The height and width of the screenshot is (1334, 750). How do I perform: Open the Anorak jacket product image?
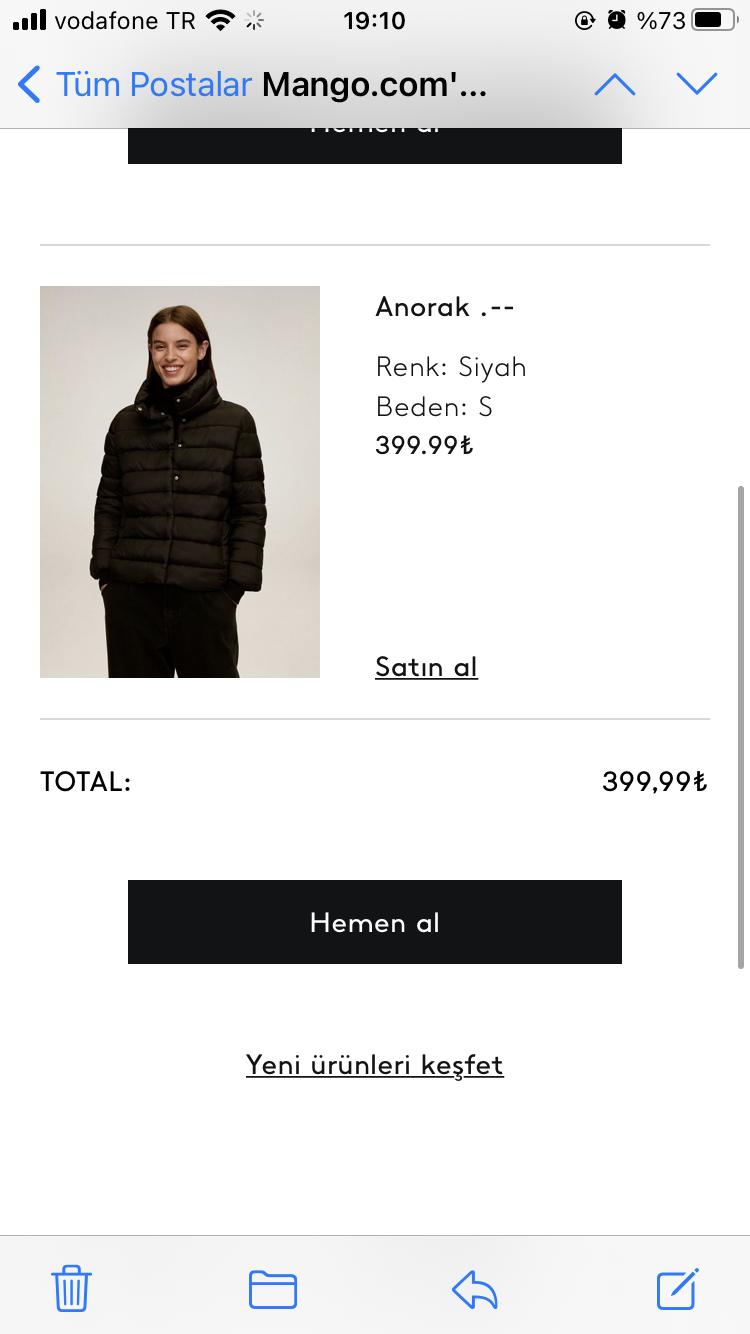[180, 482]
